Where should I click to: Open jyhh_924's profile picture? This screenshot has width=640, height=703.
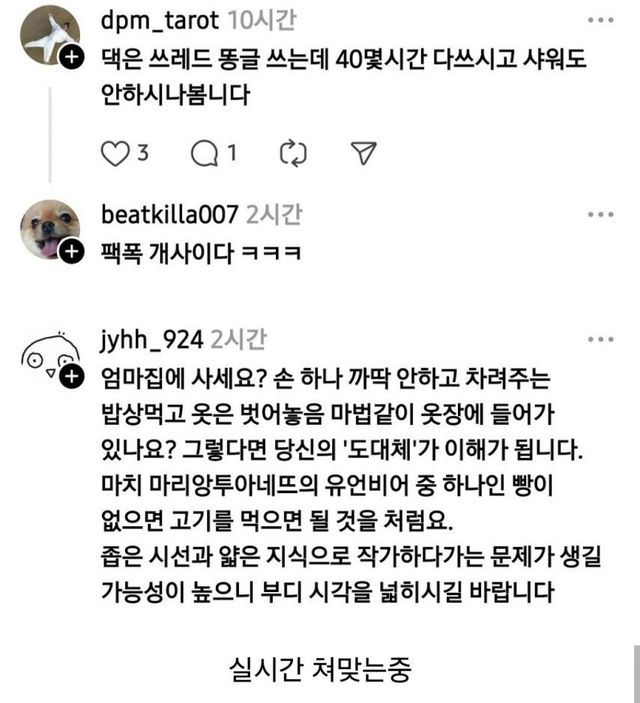pos(49,355)
